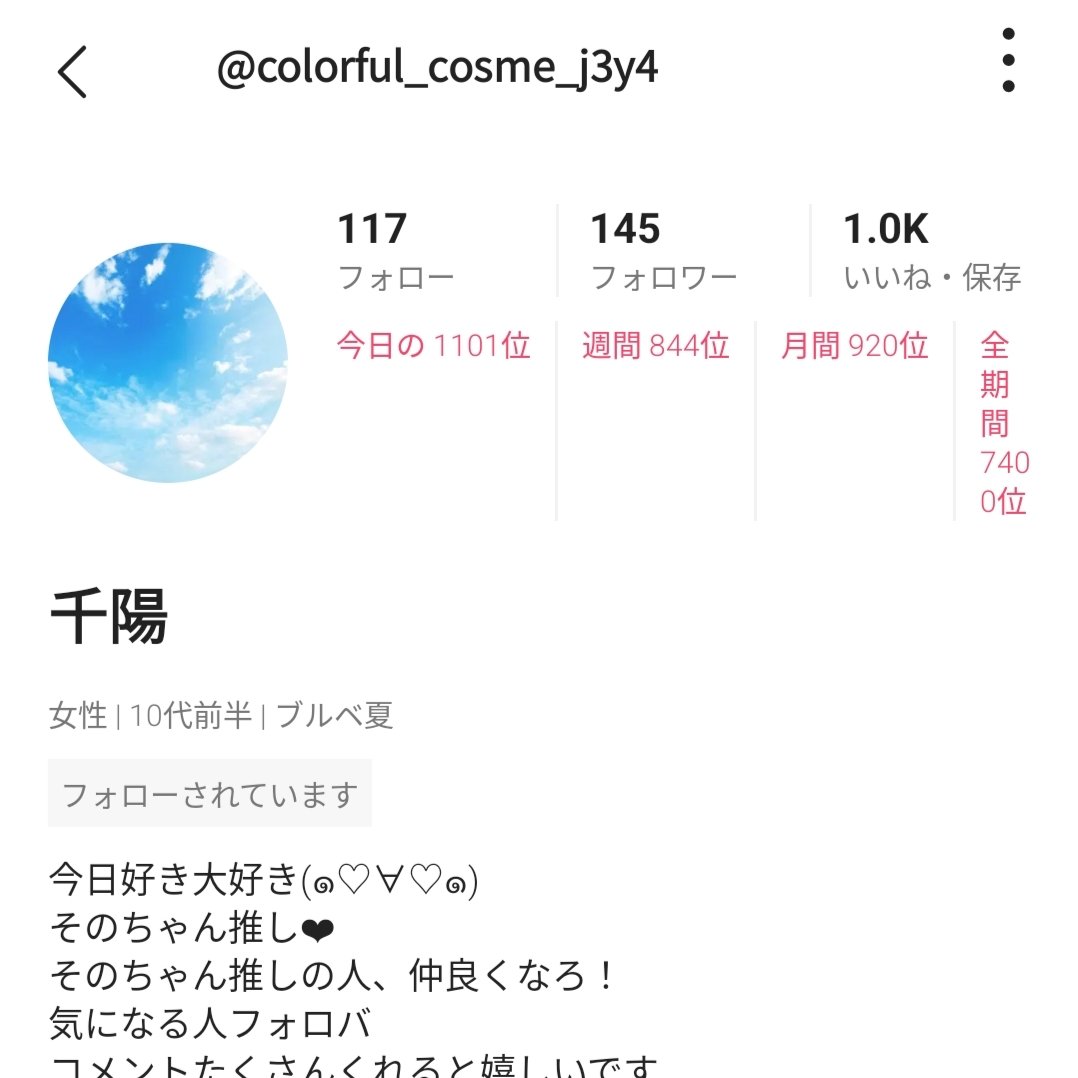This screenshot has height=1078, width=1078.
Task: View the 117 フォロー following list
Action: [x=396, y=252]
